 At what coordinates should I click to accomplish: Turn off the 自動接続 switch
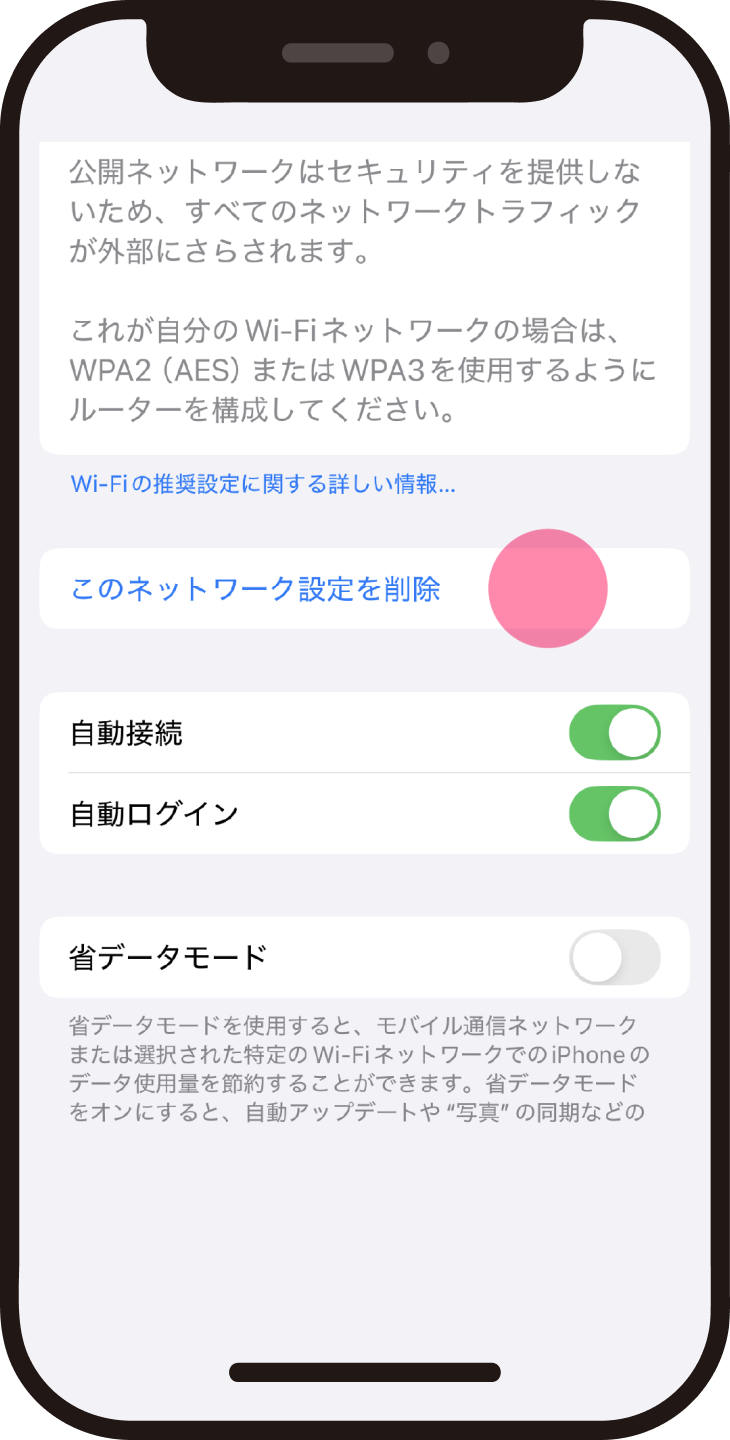(x=614, y=733)
